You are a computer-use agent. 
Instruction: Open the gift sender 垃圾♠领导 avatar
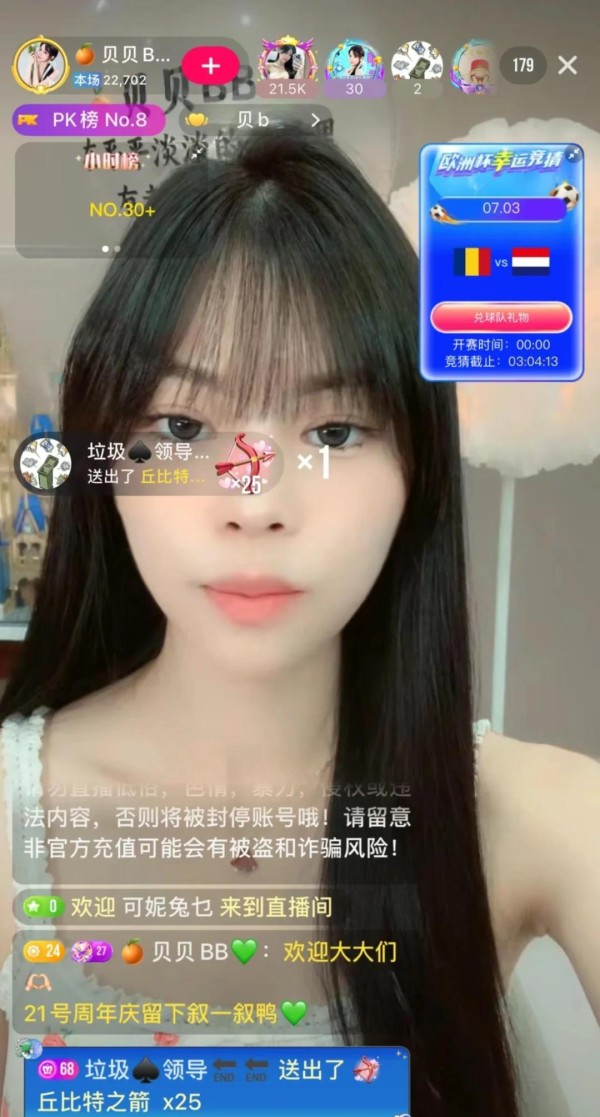point(45,464)
